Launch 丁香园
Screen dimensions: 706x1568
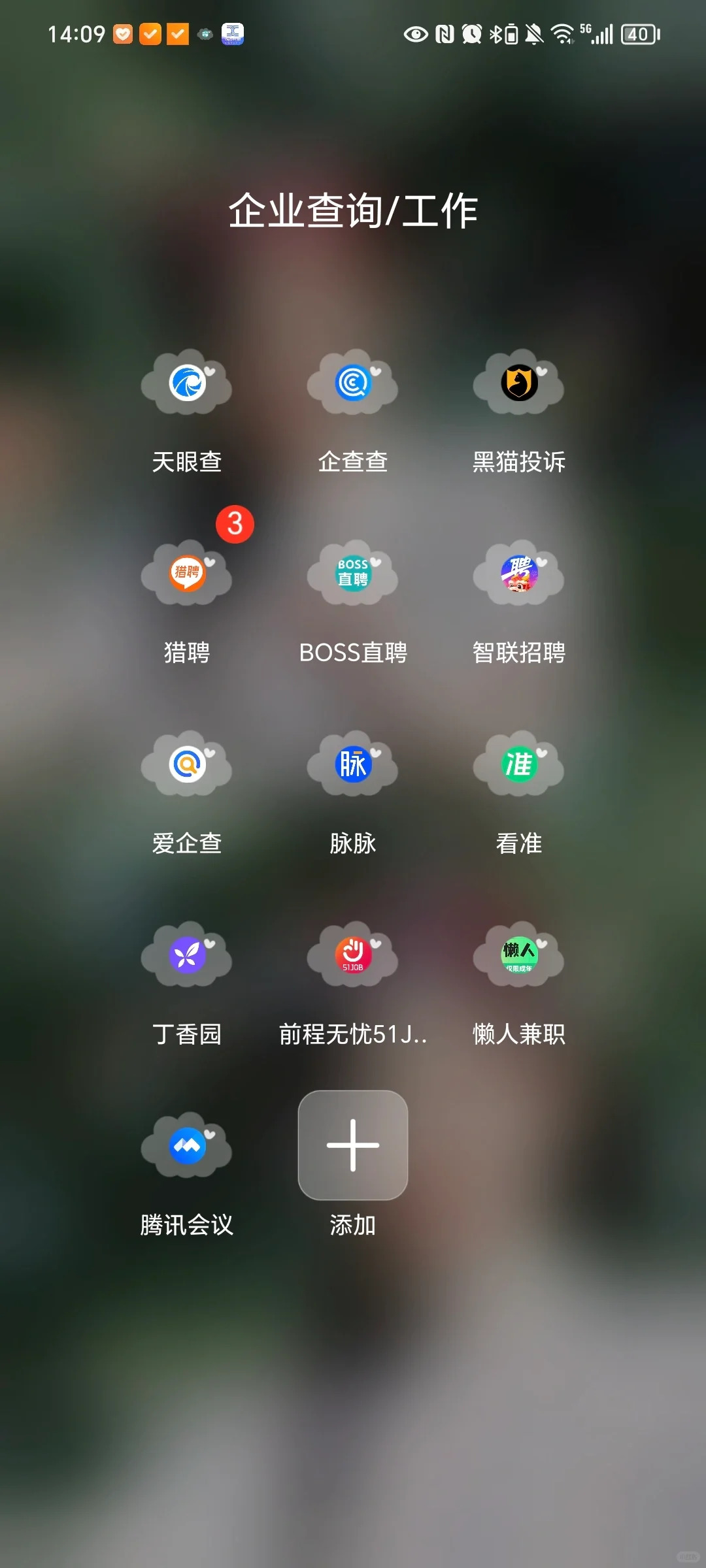point(187,955)
